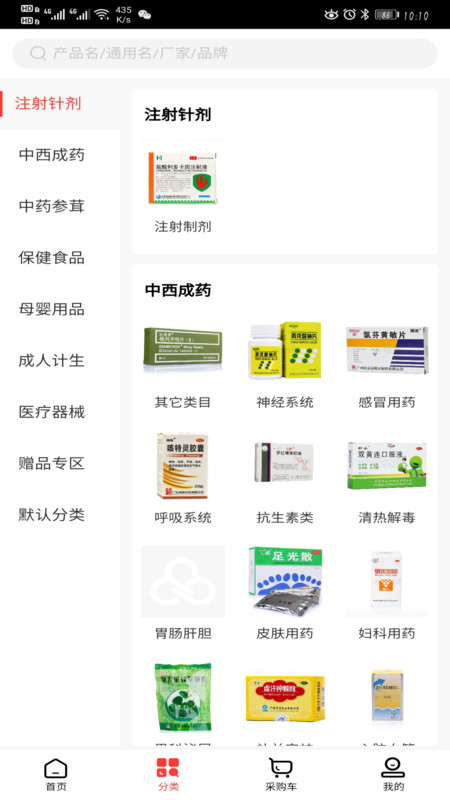The width and height of the screenshot is (450, 800).
Task: Open the 妇科用药 tile
Action: 387,595
